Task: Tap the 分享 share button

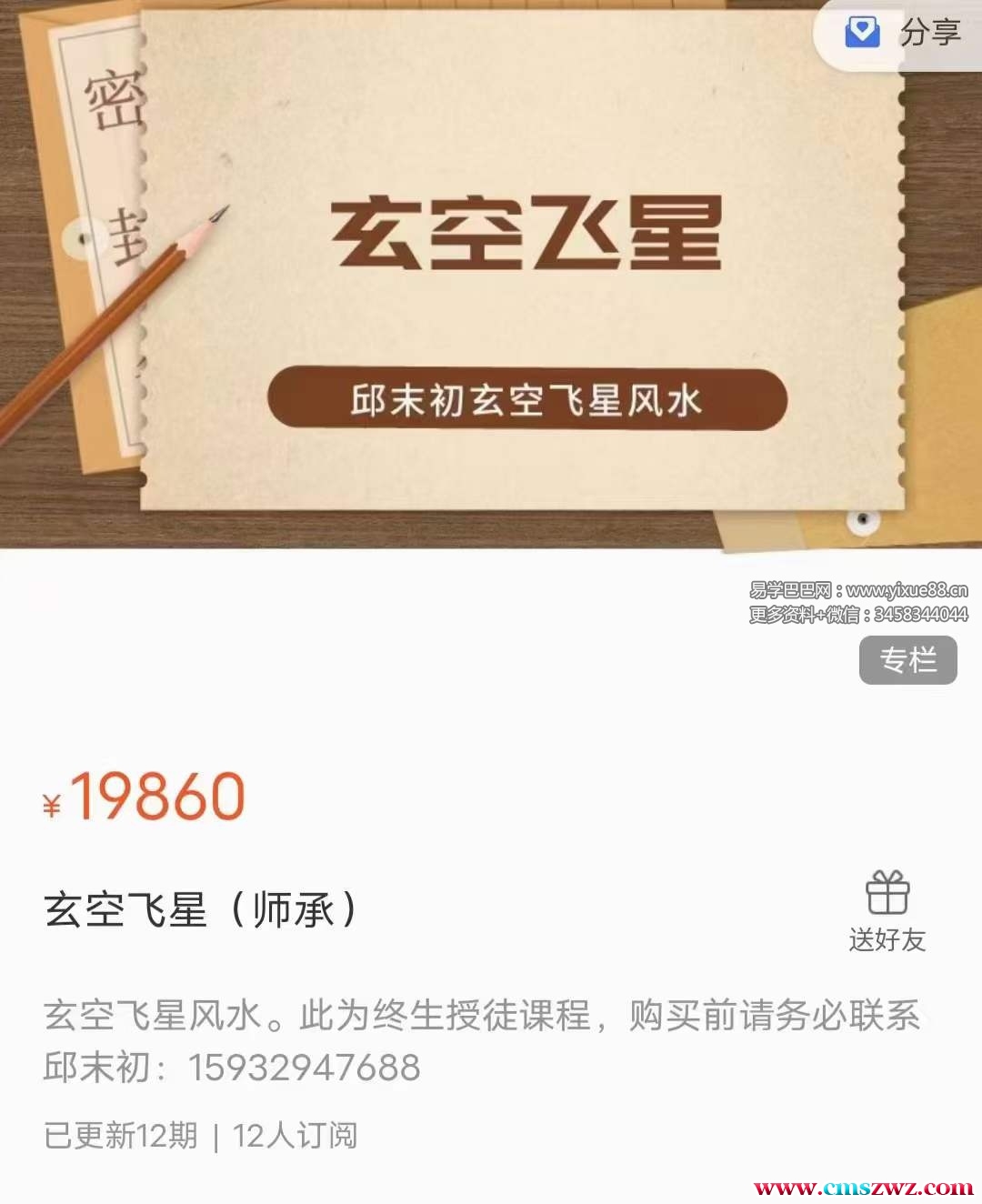Action: click(904, 33)
